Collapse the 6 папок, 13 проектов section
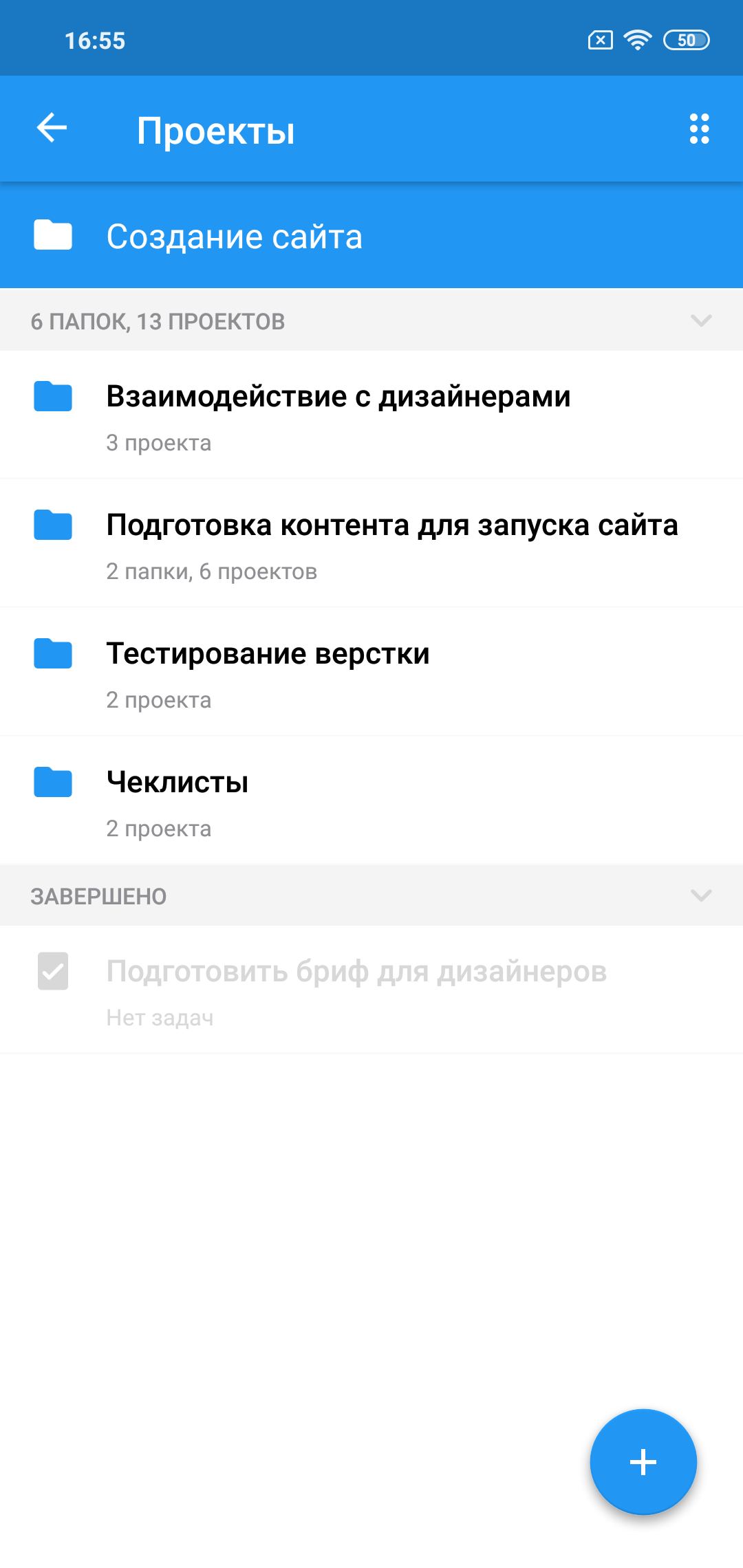 [700, 320]
